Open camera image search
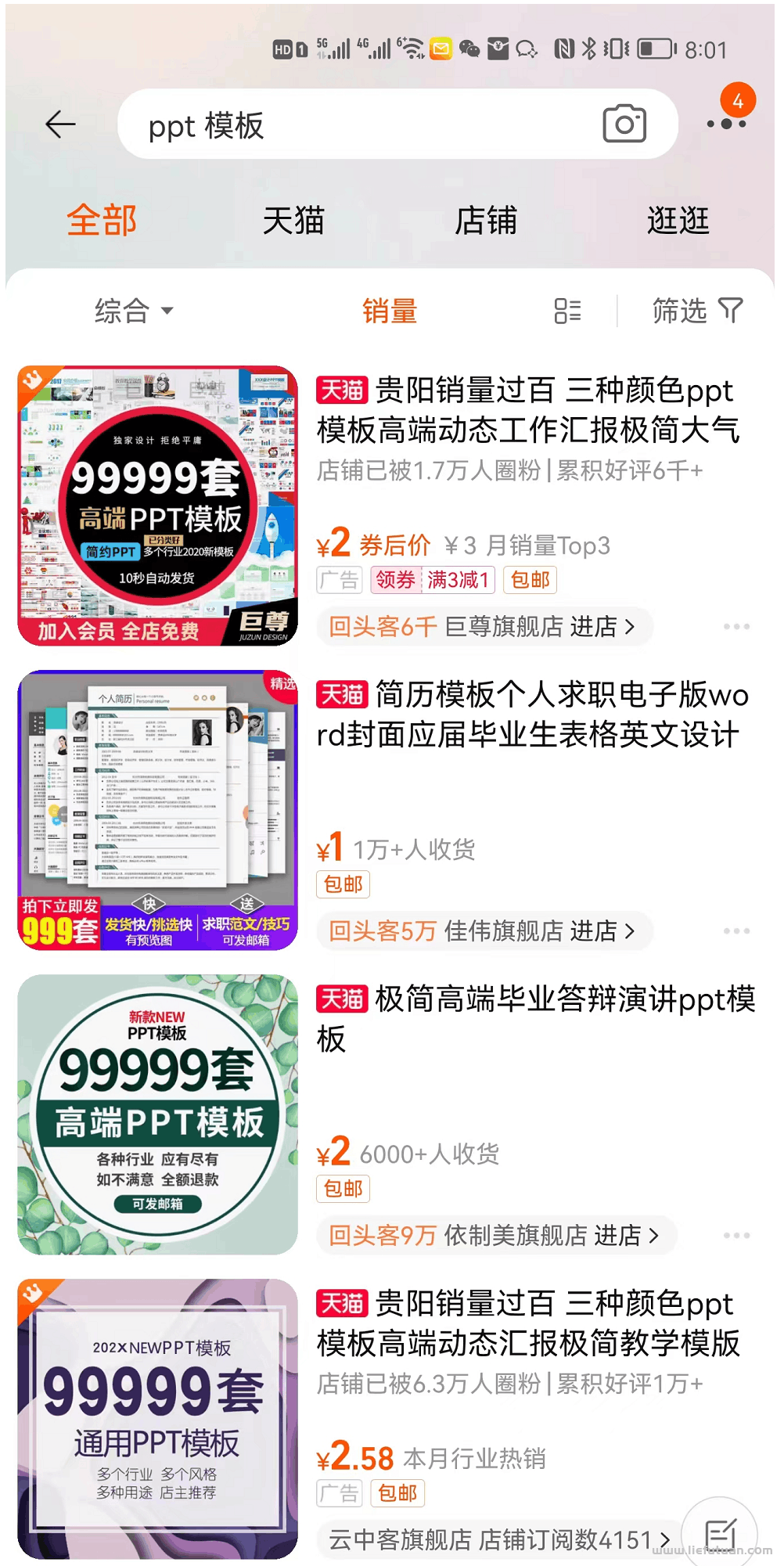The height and width of the screenshot is (1566, 784). pyautogui.click(x=624, y=124)
